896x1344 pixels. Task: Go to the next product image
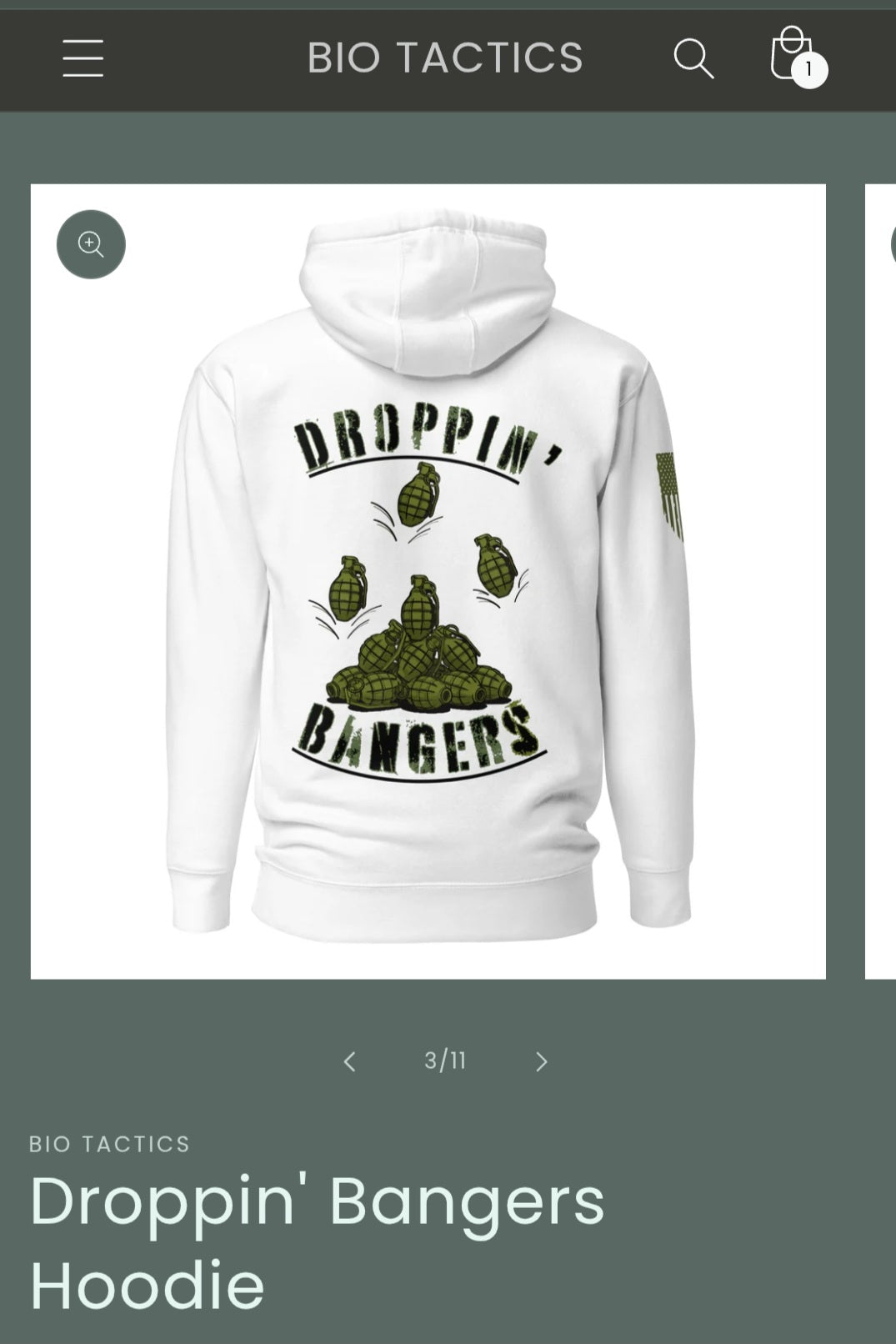[x=541, y=1061]
